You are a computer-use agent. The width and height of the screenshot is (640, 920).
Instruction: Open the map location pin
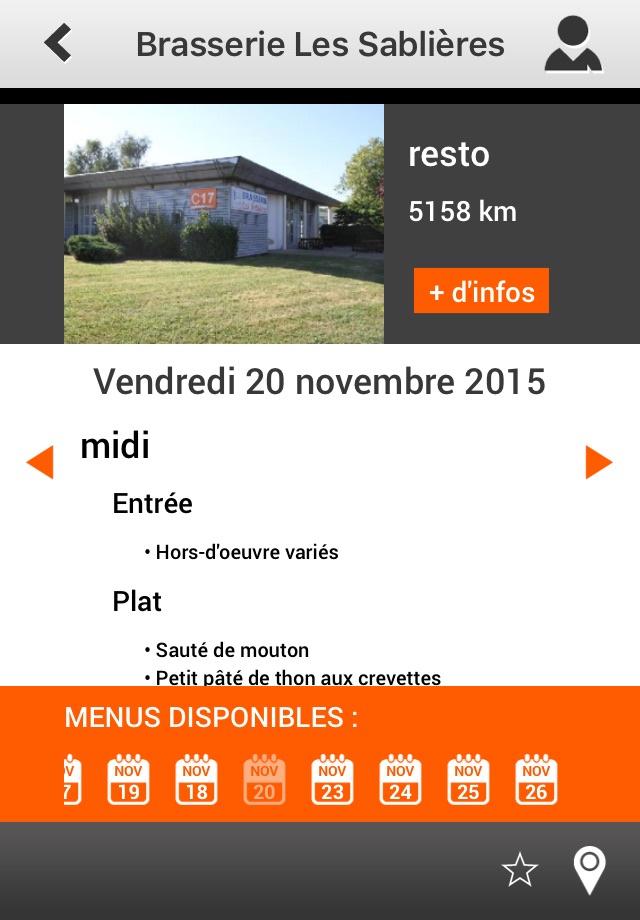(x=590, y=870)
